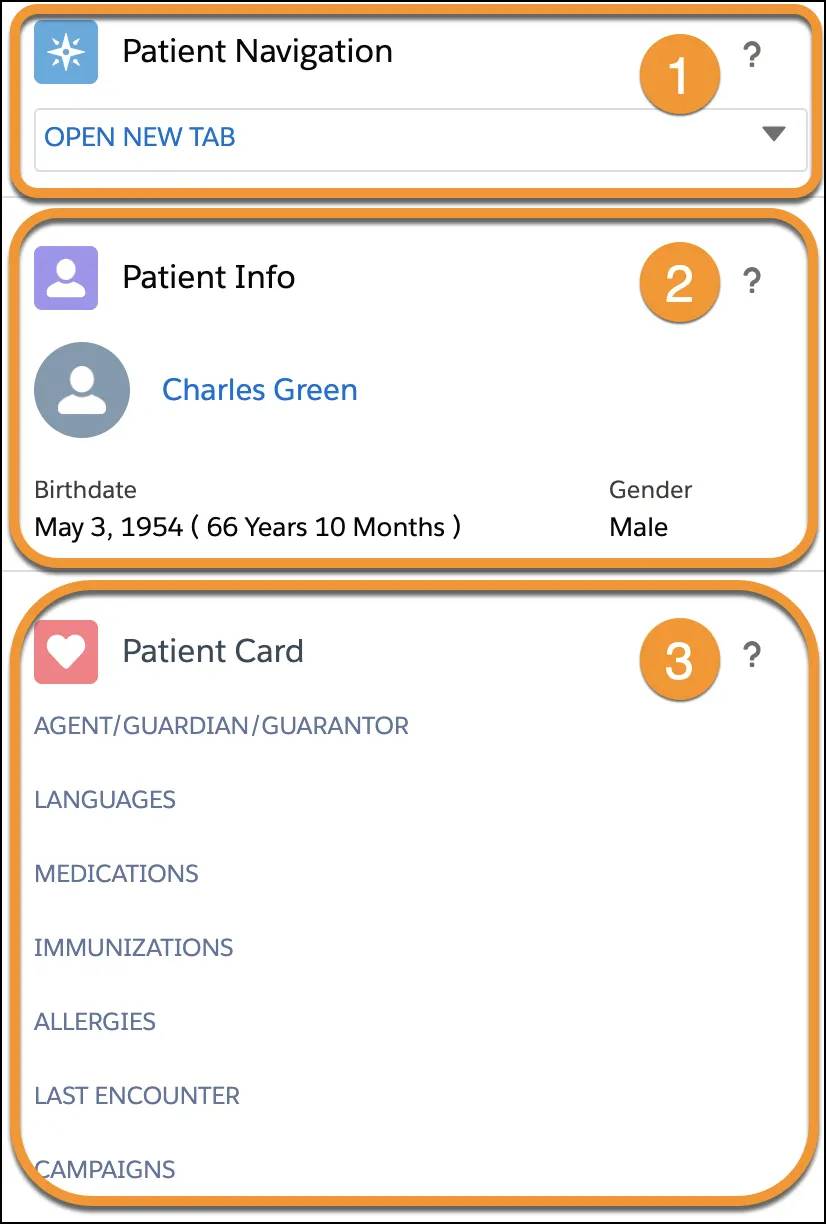Open the AGENT/GUARDIAN/GUARANTOR section
The image size is (826, 1224).
point(221,725)
